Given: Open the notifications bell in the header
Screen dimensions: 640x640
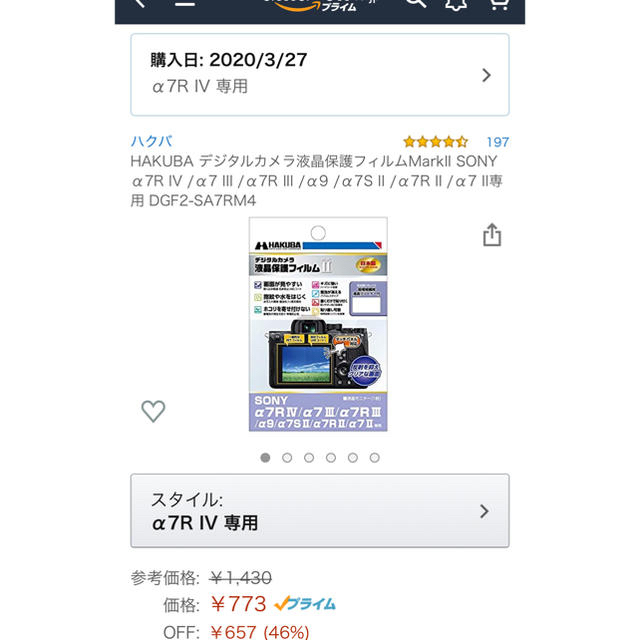Looking at the screenshot, I should (457, 4).
